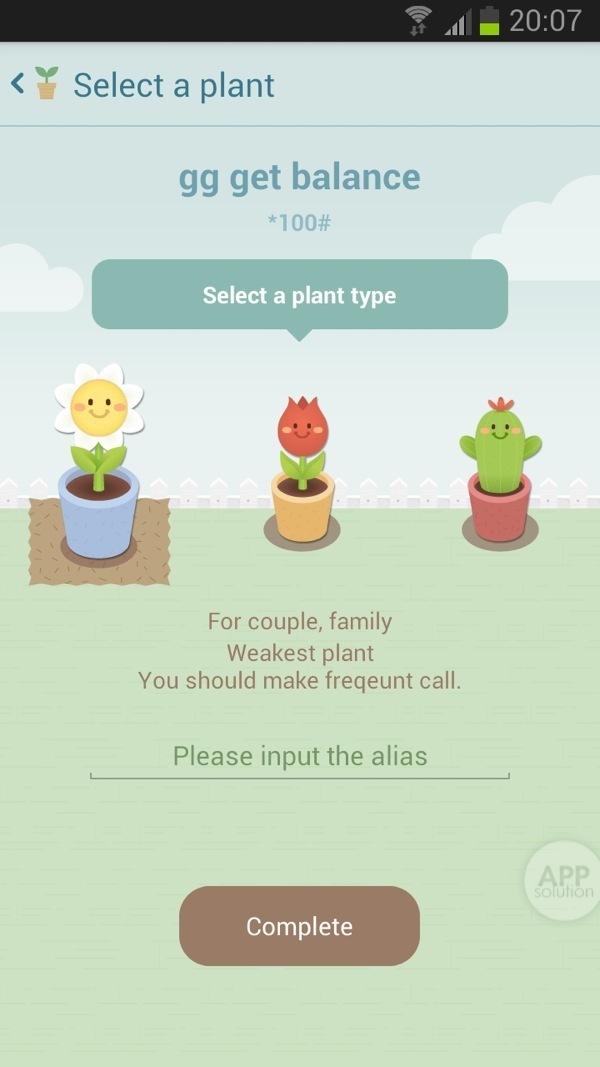
Task: Tap the Complete button
Action: [x=299, y=926]
